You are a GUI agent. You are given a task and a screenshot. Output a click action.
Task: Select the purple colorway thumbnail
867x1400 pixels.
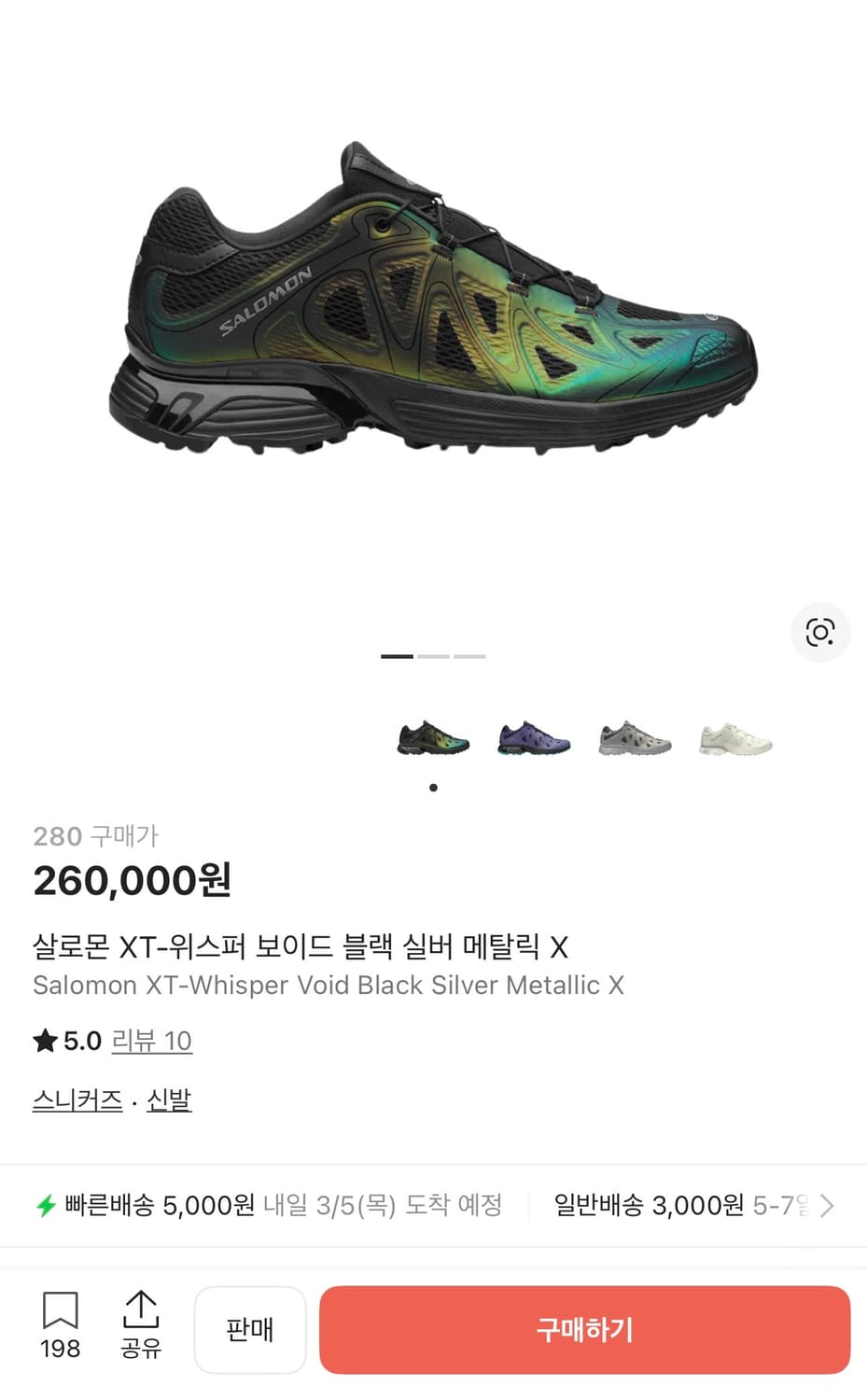click(533, 738)
